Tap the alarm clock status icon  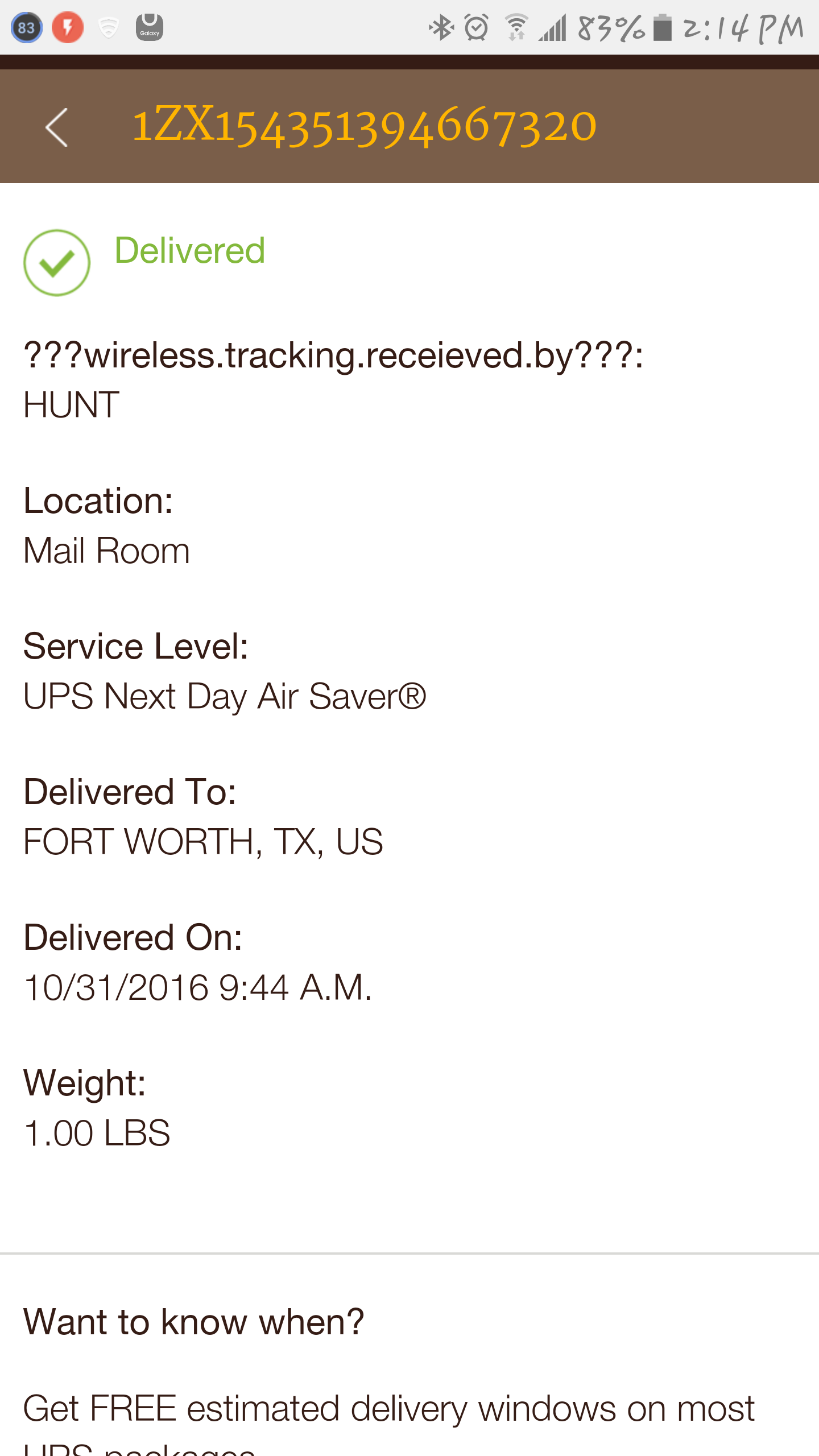(x=477, y=27)
